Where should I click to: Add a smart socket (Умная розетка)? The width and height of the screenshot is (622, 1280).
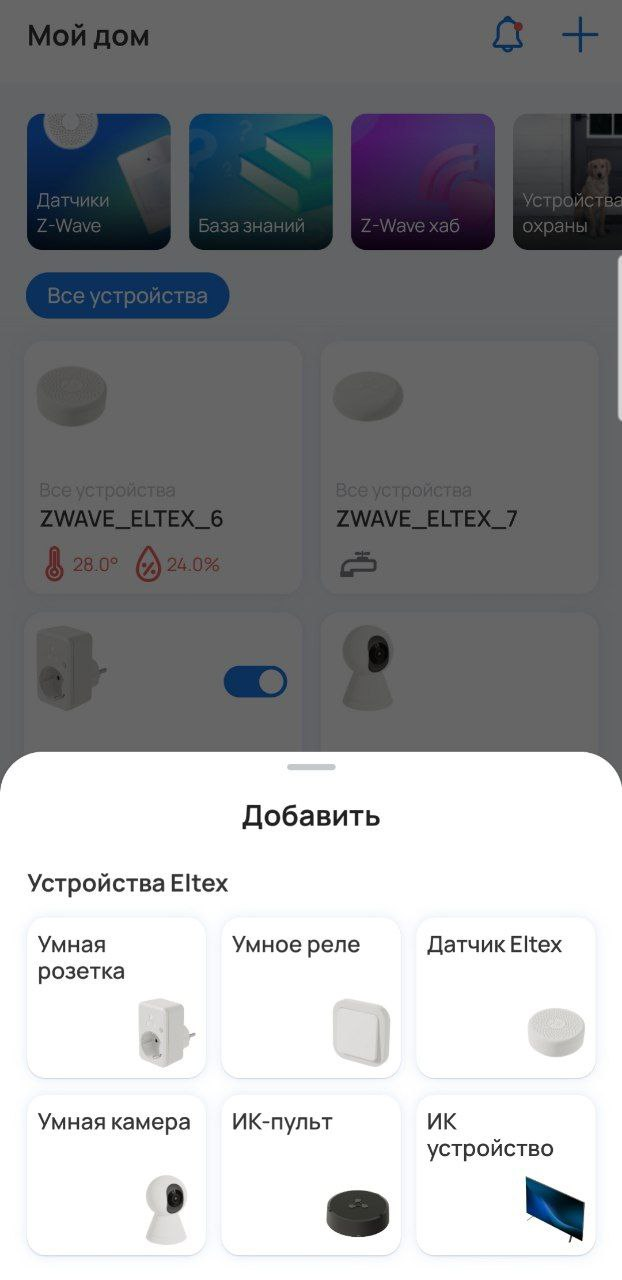click(116, 997)
